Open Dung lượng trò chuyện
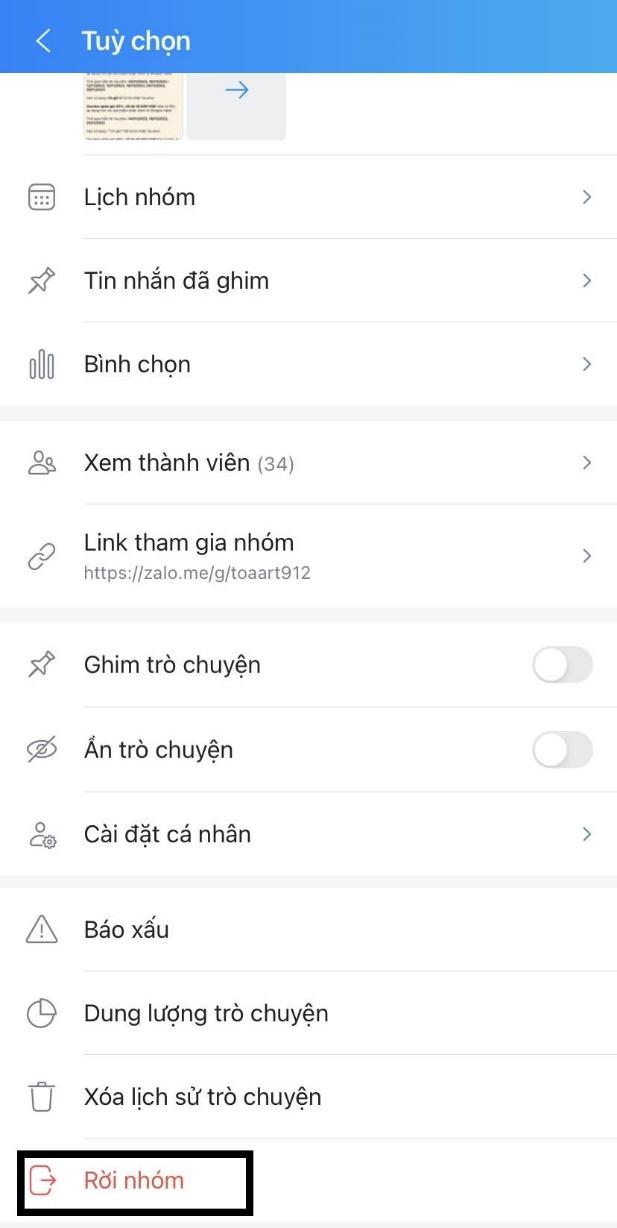This screenshot has height=1228, width=617. (x=308, y=1013)
